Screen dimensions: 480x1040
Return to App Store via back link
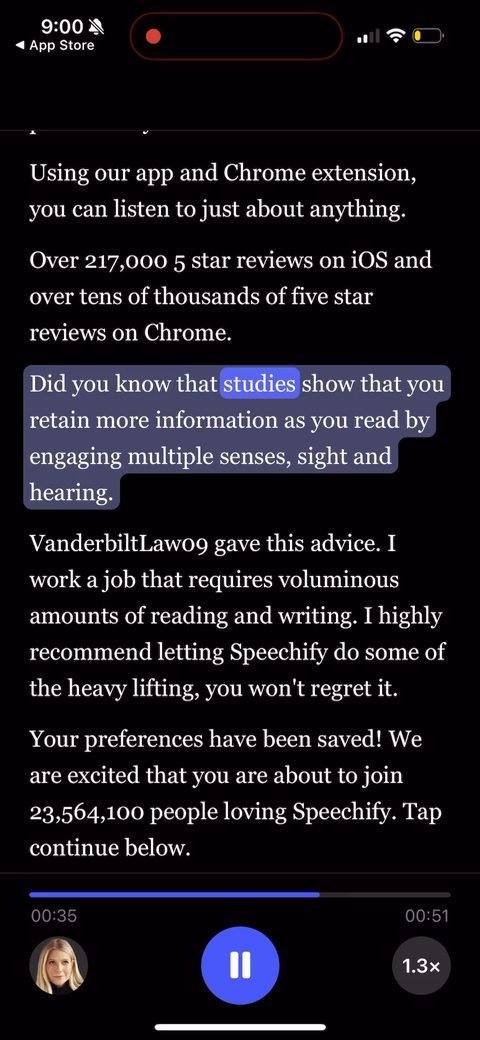click(x=54, y=46)
